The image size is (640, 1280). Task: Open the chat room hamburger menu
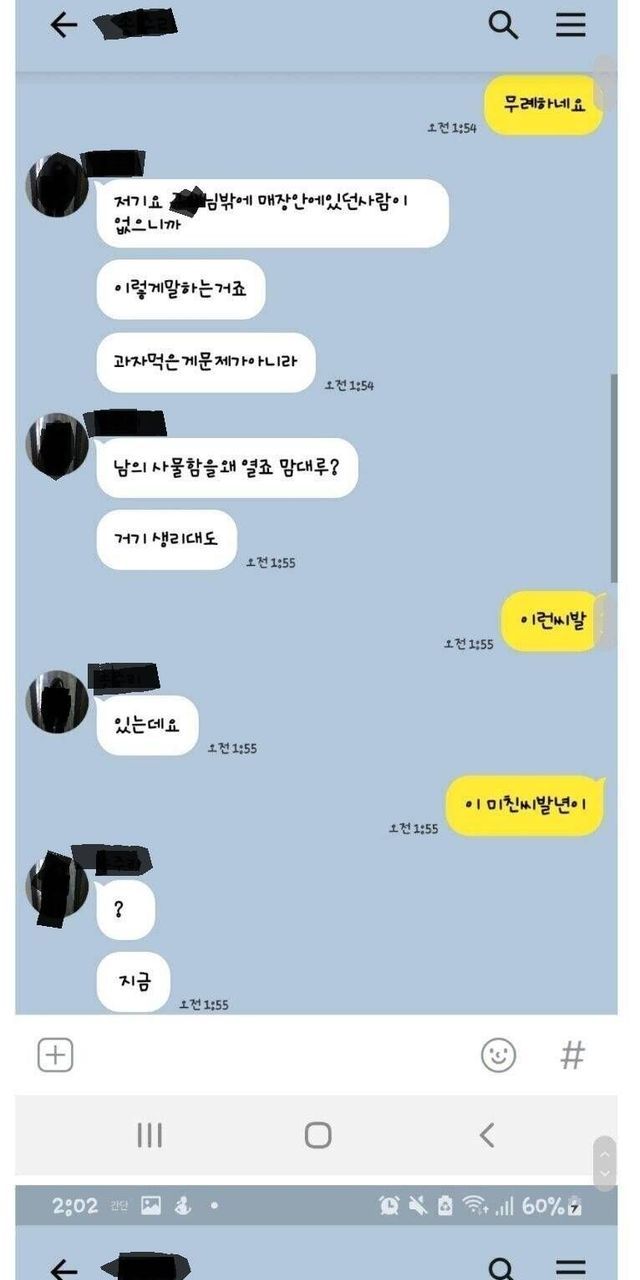tap(571, 26)
